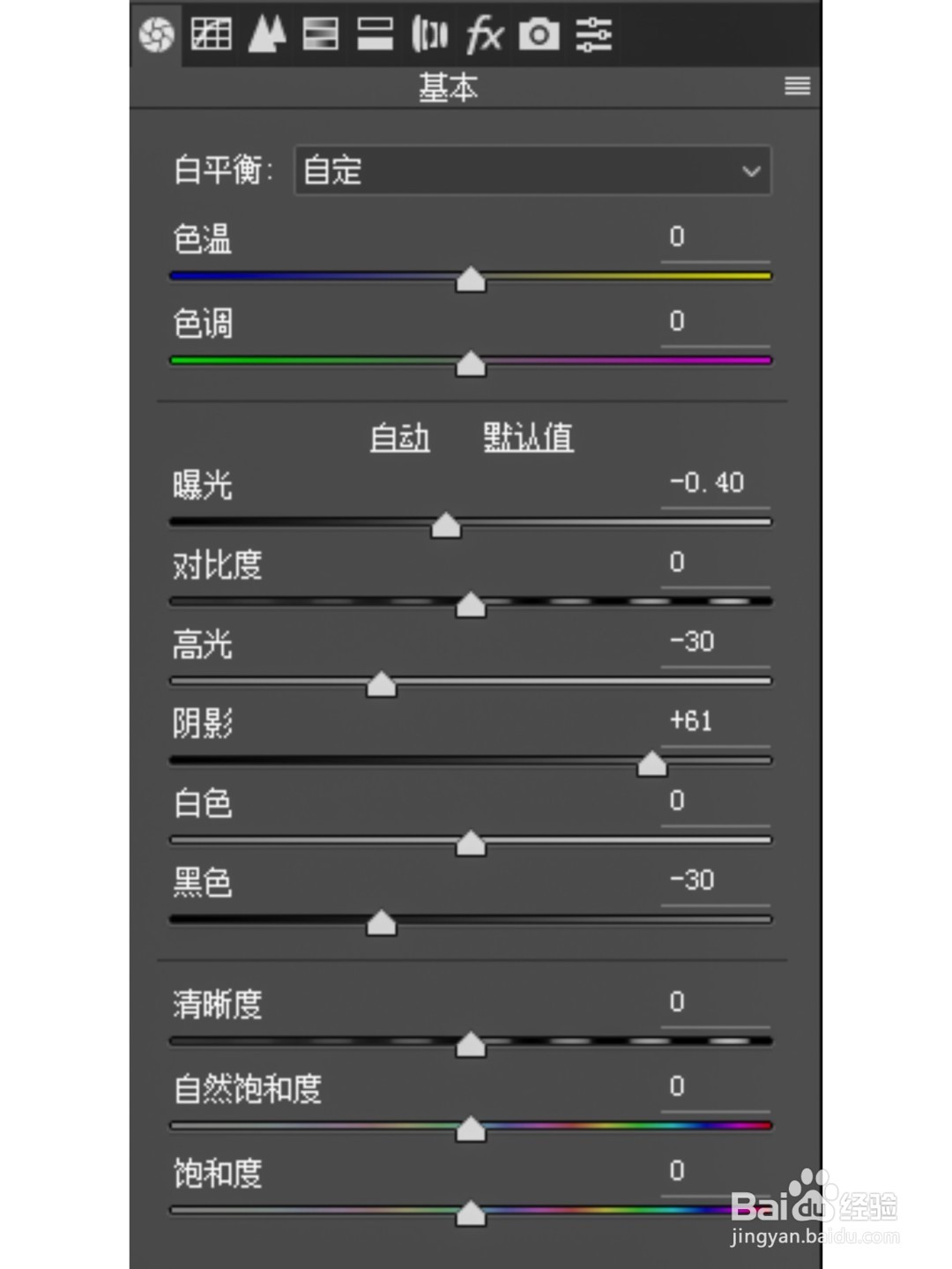Screen dimensions: 952x1269
Task: Open the panel menu via hamburger icon
Action: [796, 87]
